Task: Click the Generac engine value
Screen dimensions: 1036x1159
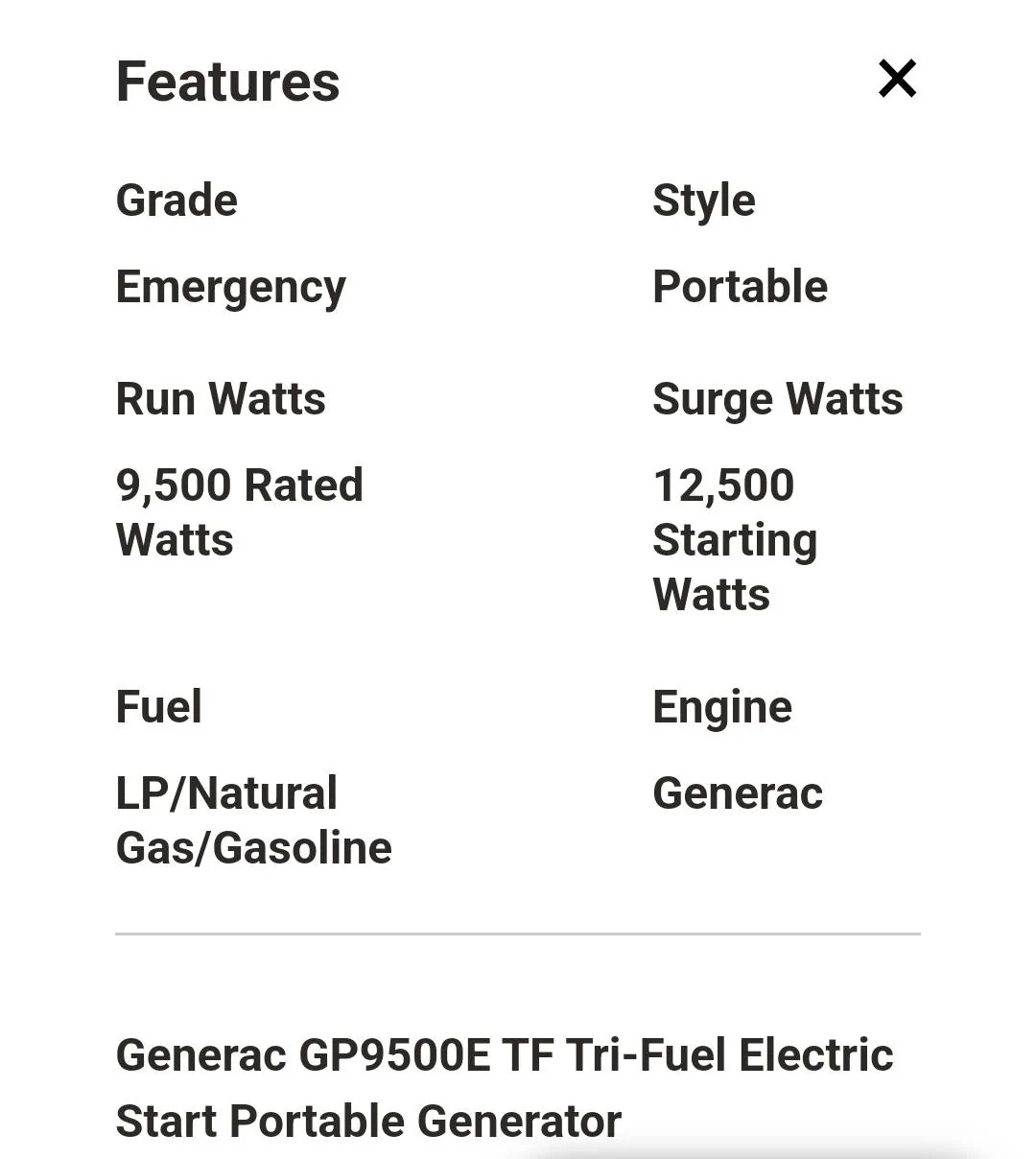Action: (x=738, y=792)
